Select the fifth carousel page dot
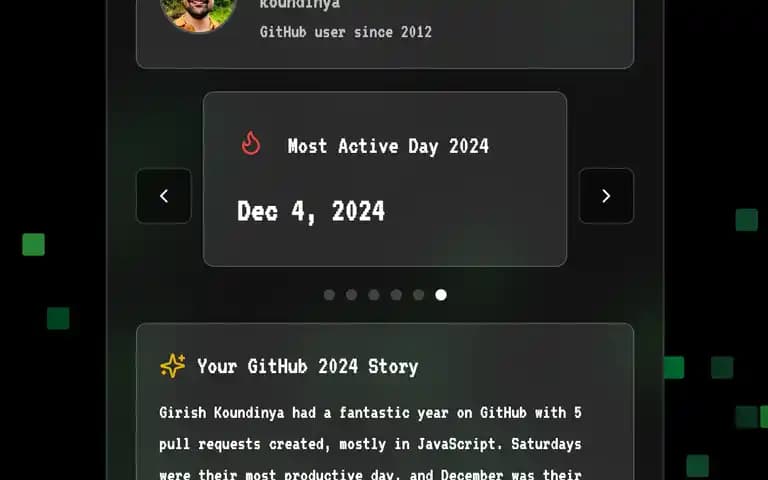 [418, 295]
